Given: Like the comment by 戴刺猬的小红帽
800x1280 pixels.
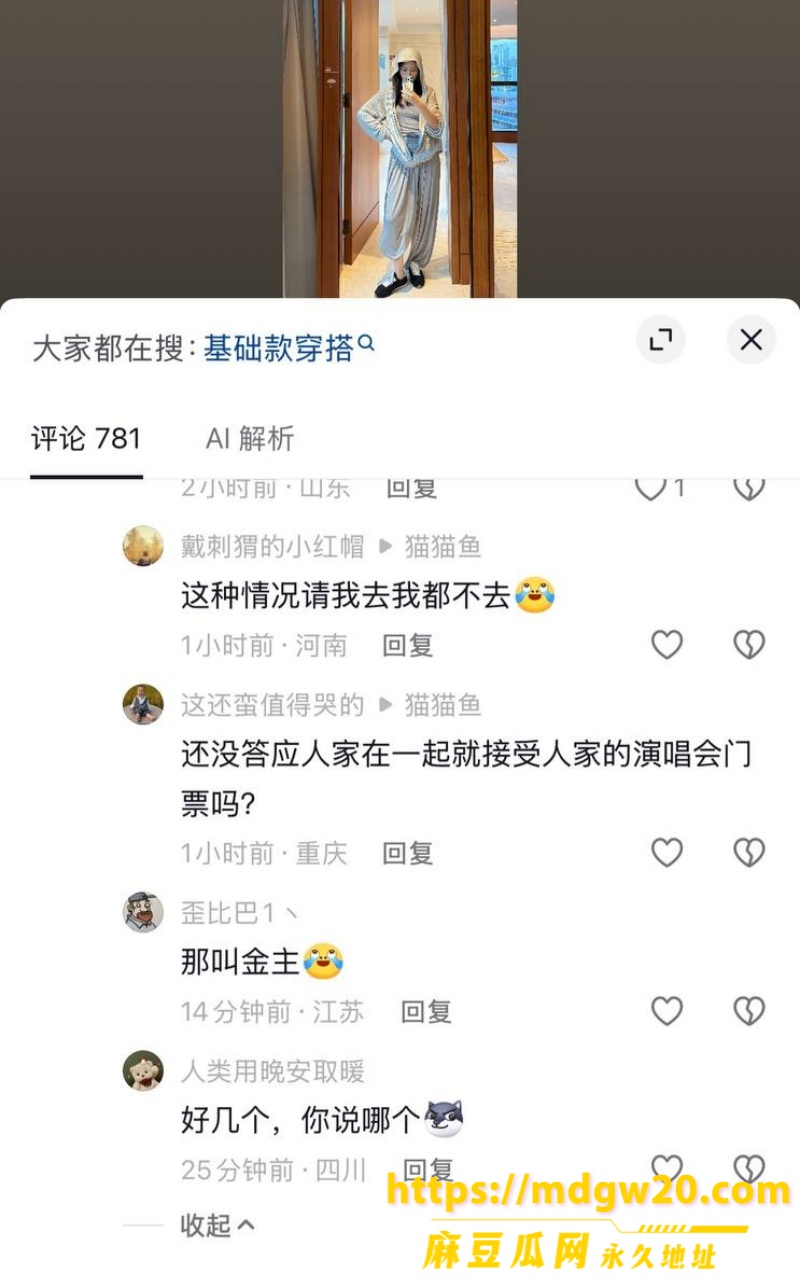Looking at the screenshot, I should click(x=667, y=645).
